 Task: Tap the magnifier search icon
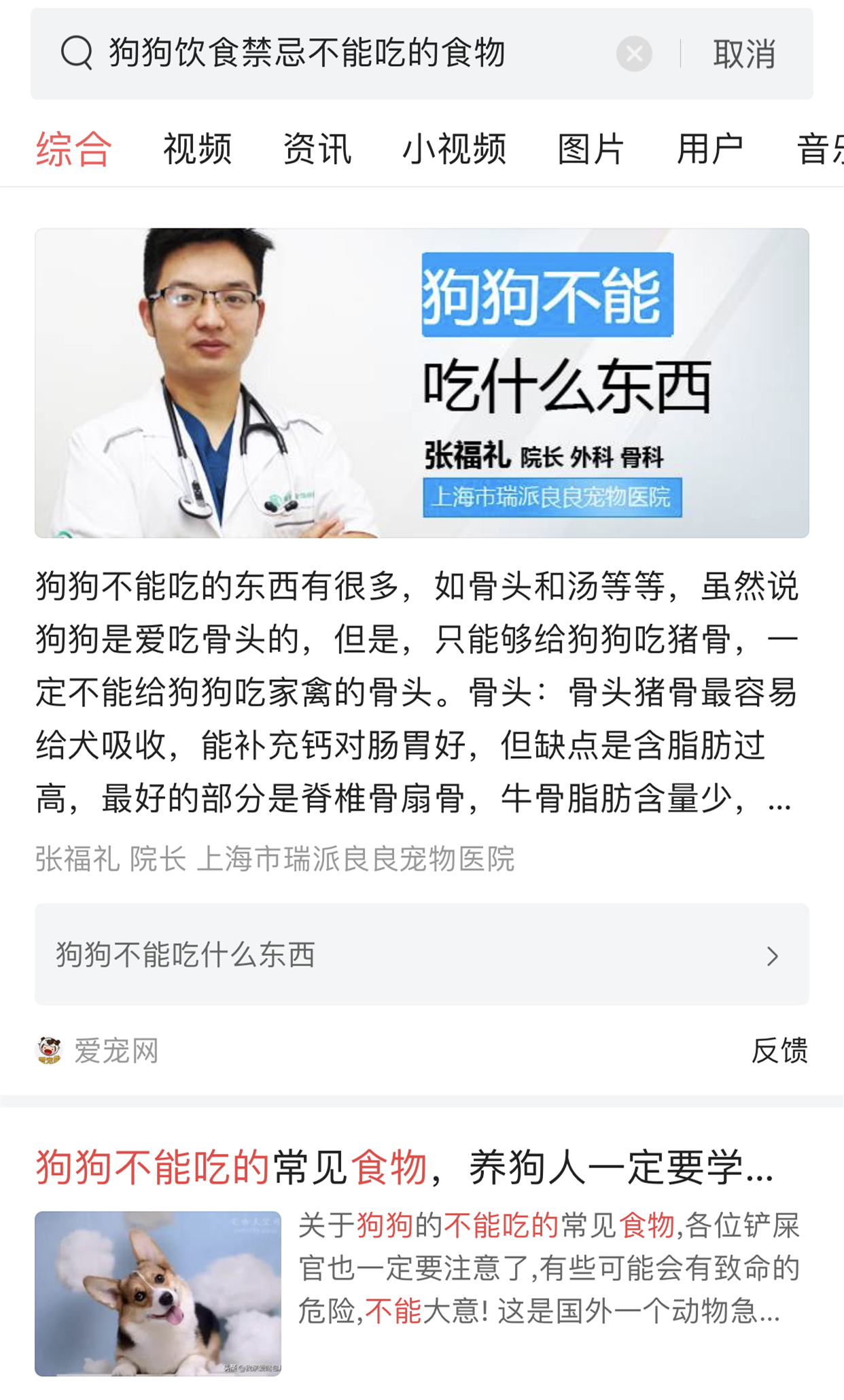point(77,54)
